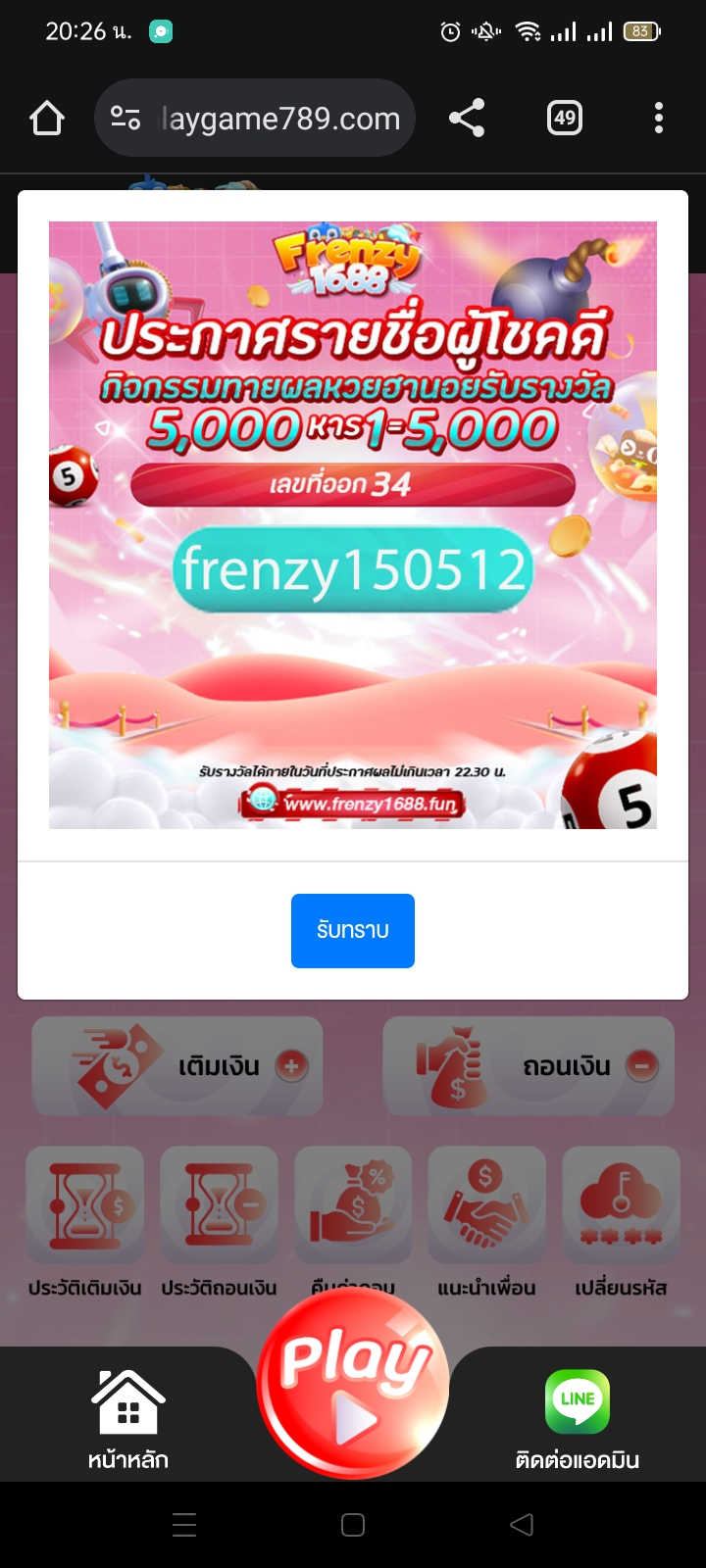The width and height of the screenshot is (706, 1568).
Task: Go back with system back button
Action: [x=522, y=1524]
